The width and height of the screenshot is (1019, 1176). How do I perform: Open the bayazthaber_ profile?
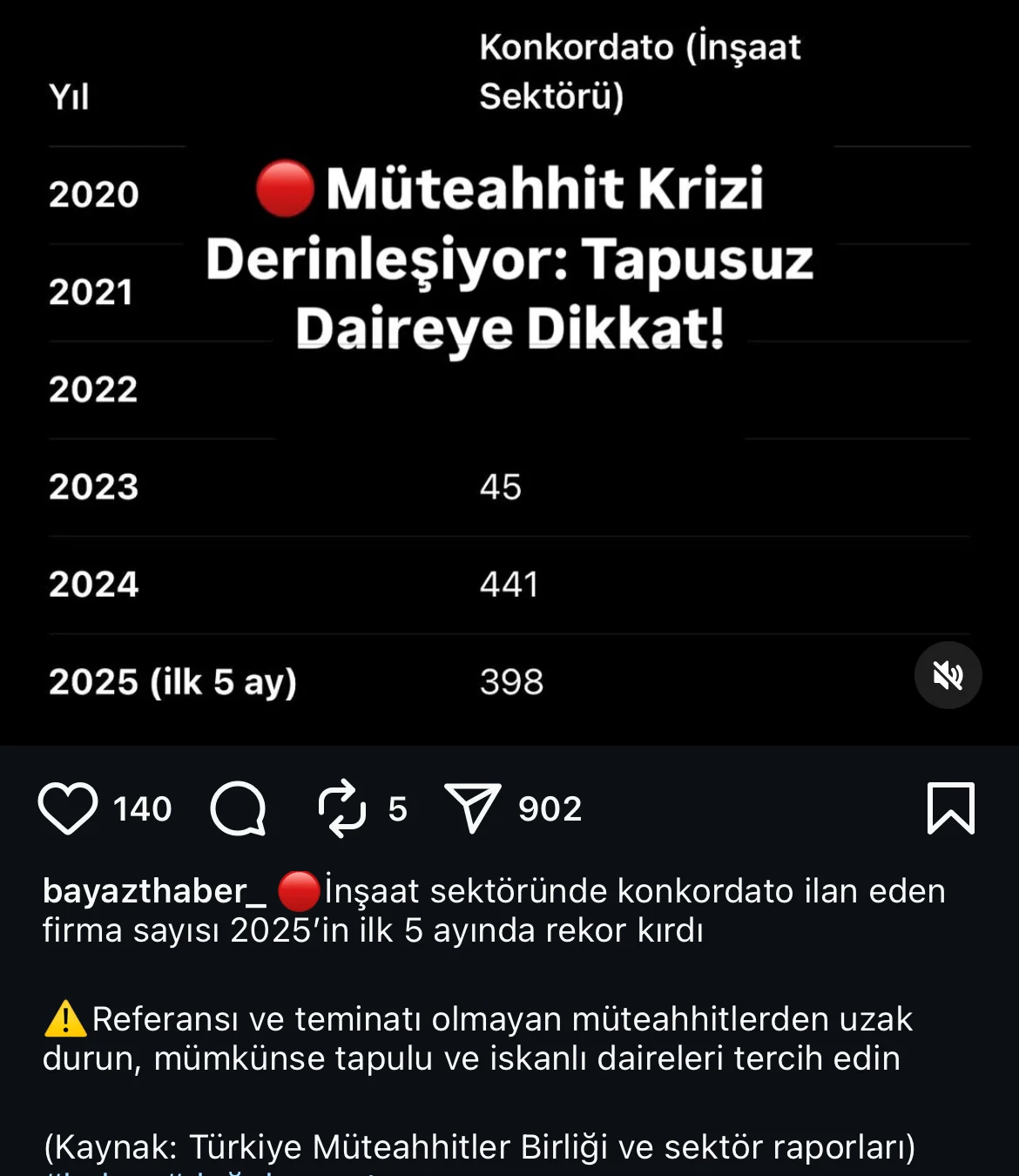coord(154,891)
